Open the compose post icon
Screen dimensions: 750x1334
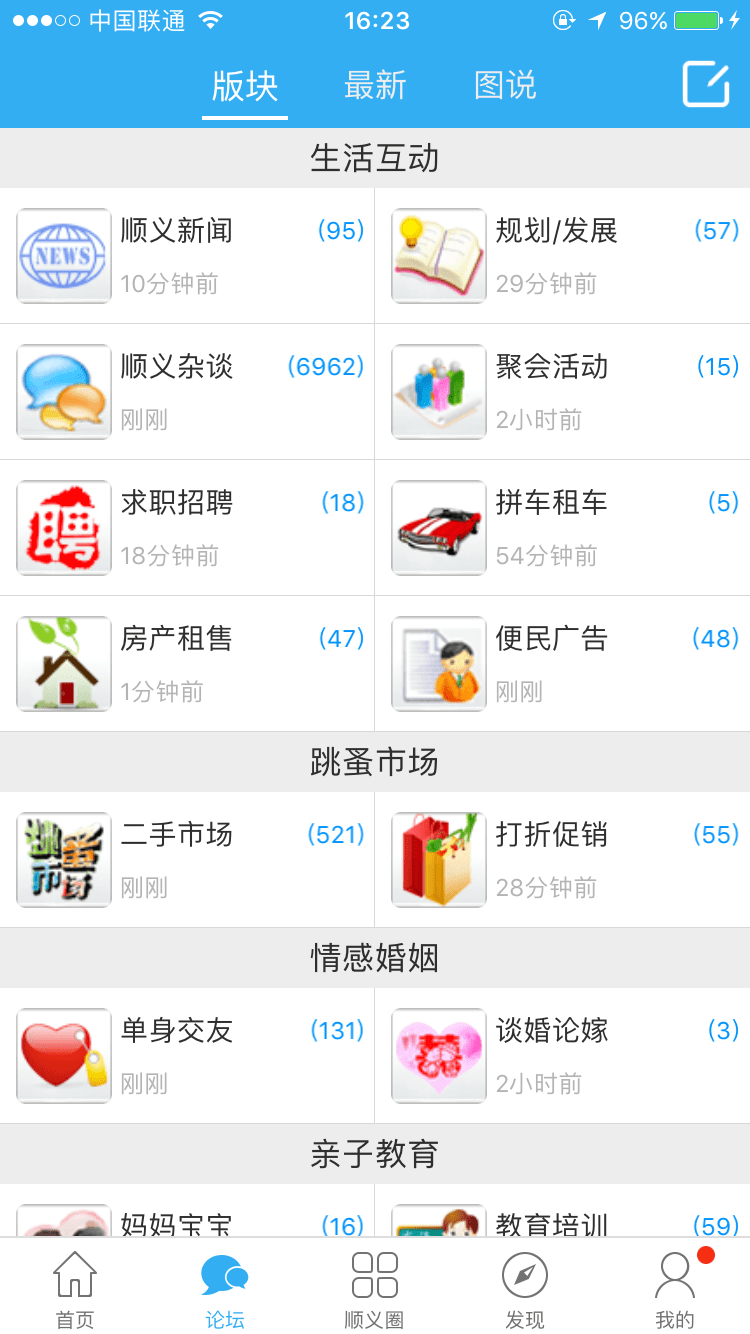[707, 85]
